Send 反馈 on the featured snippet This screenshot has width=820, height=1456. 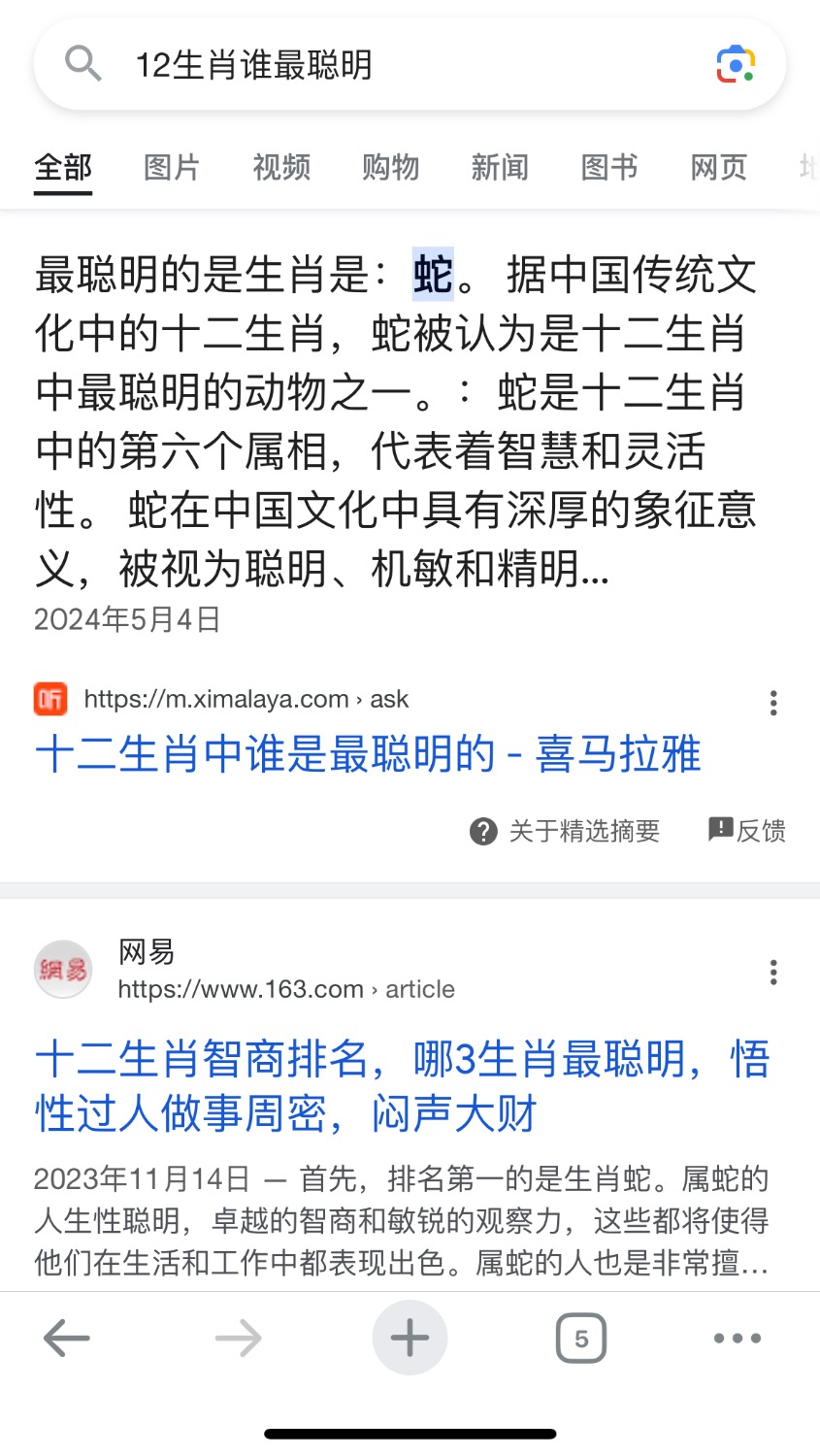tap(747, 831)
